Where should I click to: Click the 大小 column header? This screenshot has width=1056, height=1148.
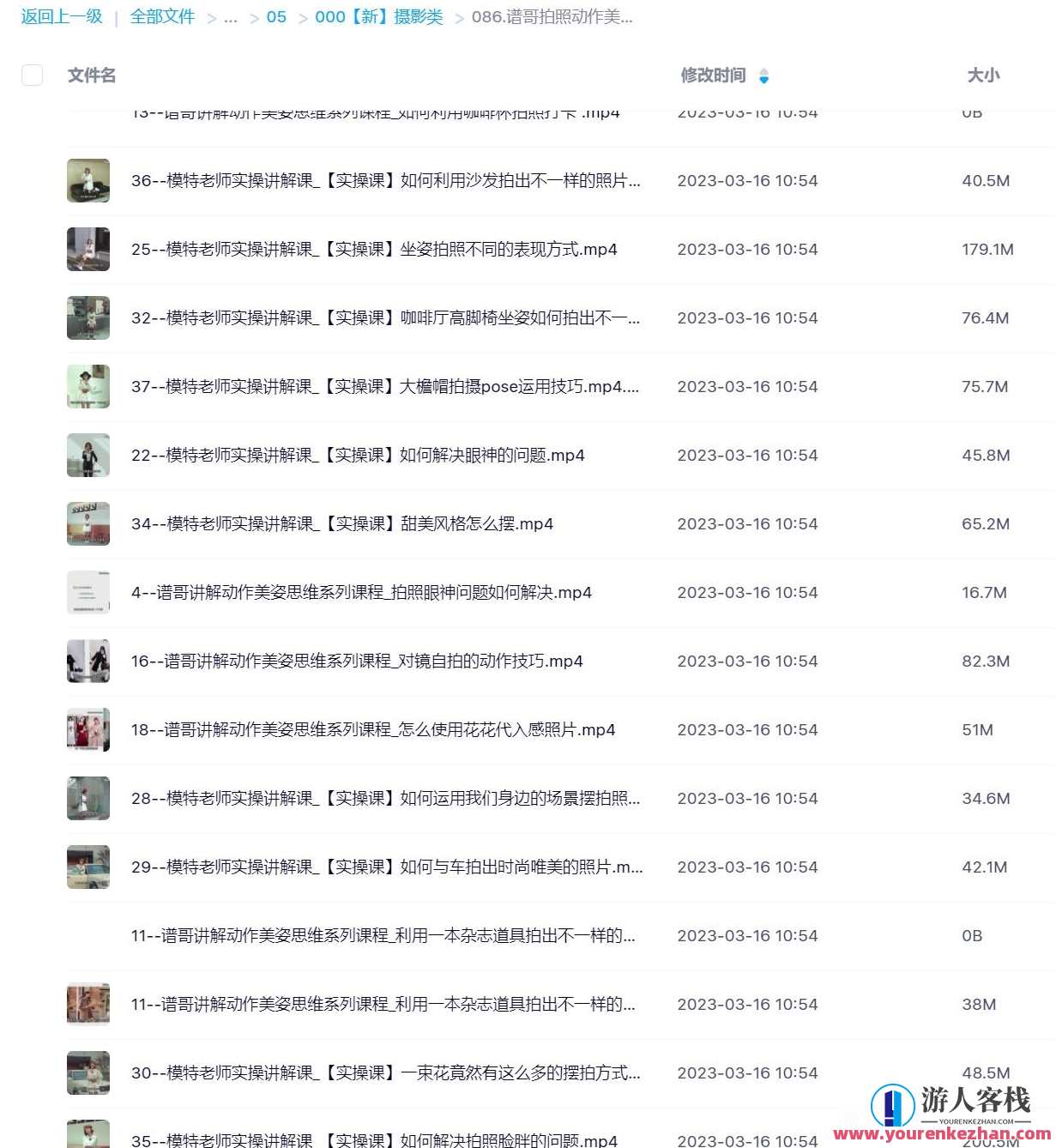click(983, 75)
